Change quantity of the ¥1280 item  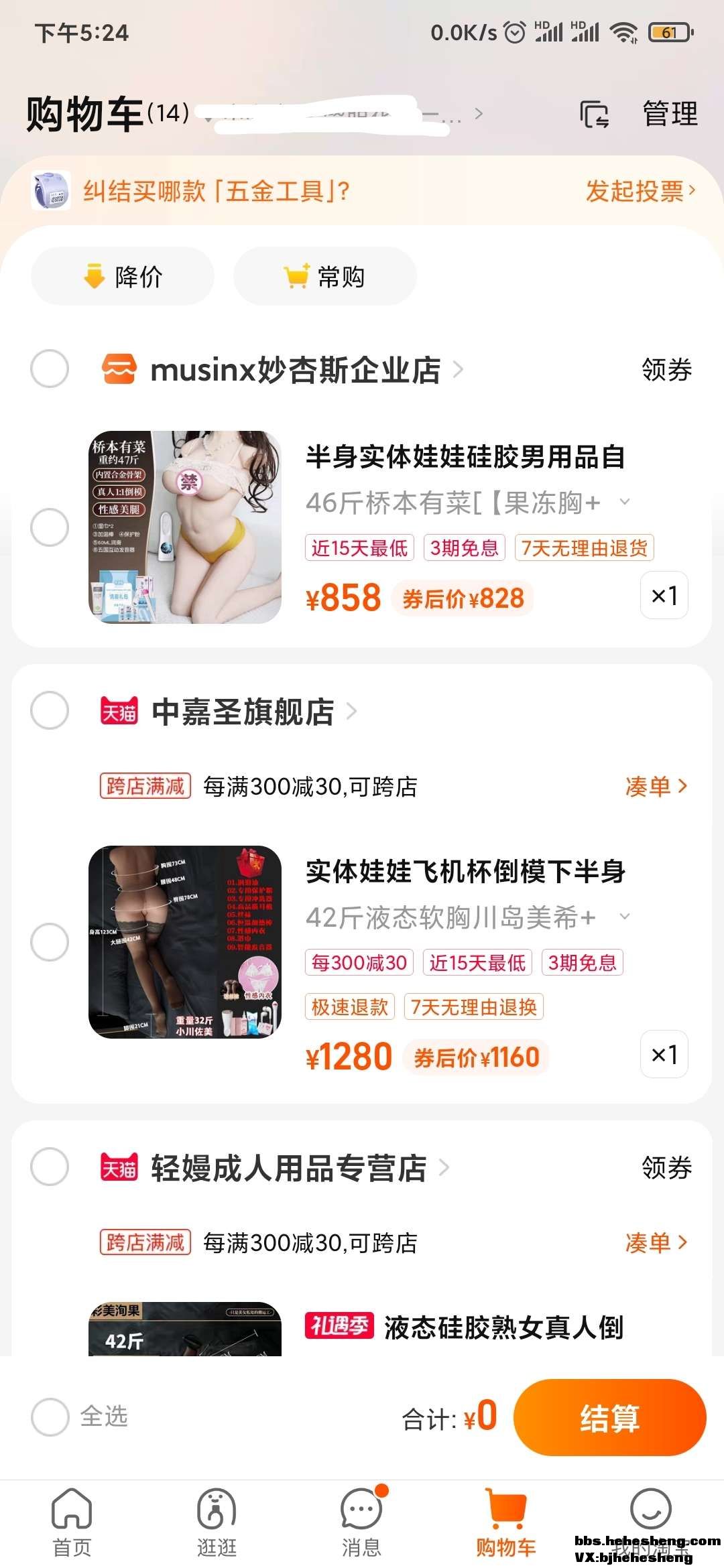pyautogui.click(x=664, y=1055)
